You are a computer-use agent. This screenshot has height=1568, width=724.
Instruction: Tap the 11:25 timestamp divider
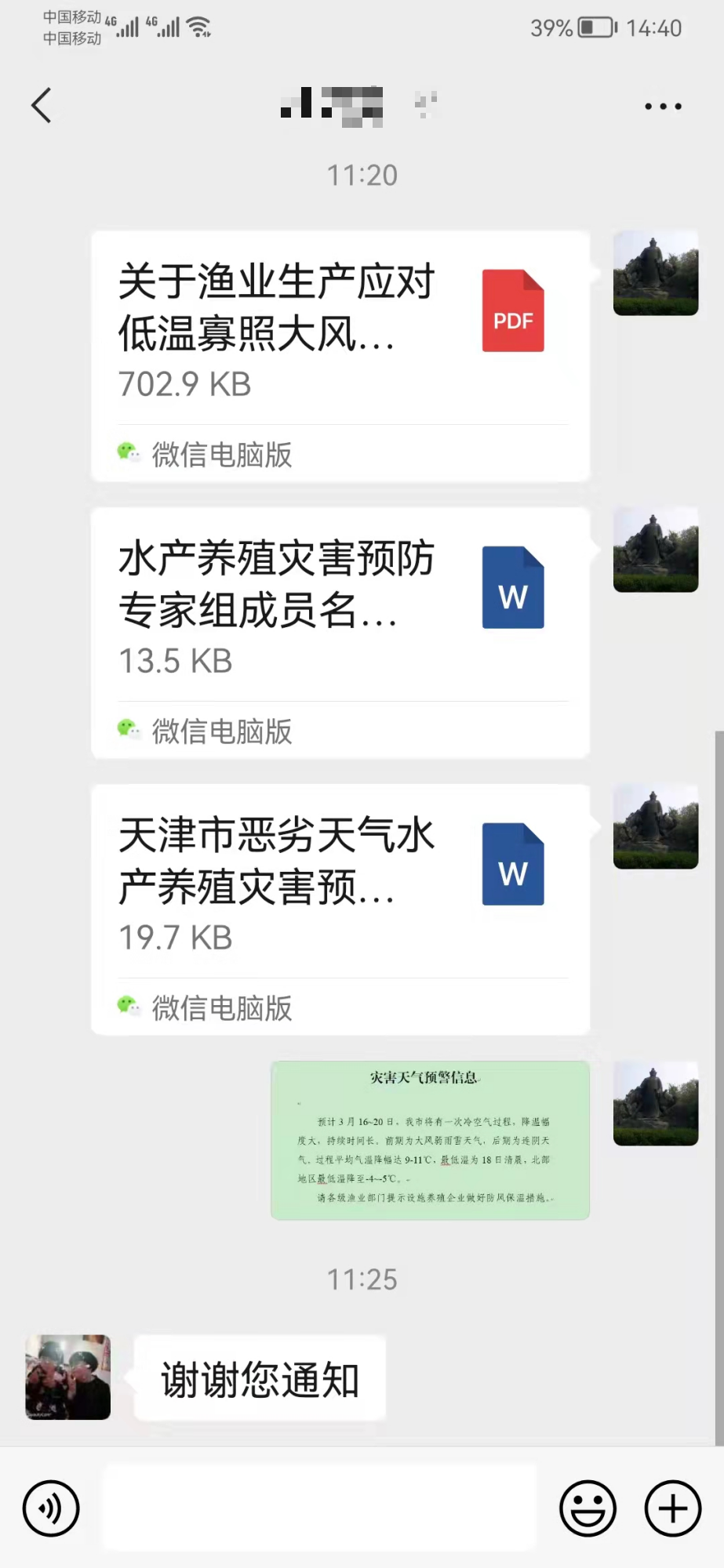[x=362, y=1279]
